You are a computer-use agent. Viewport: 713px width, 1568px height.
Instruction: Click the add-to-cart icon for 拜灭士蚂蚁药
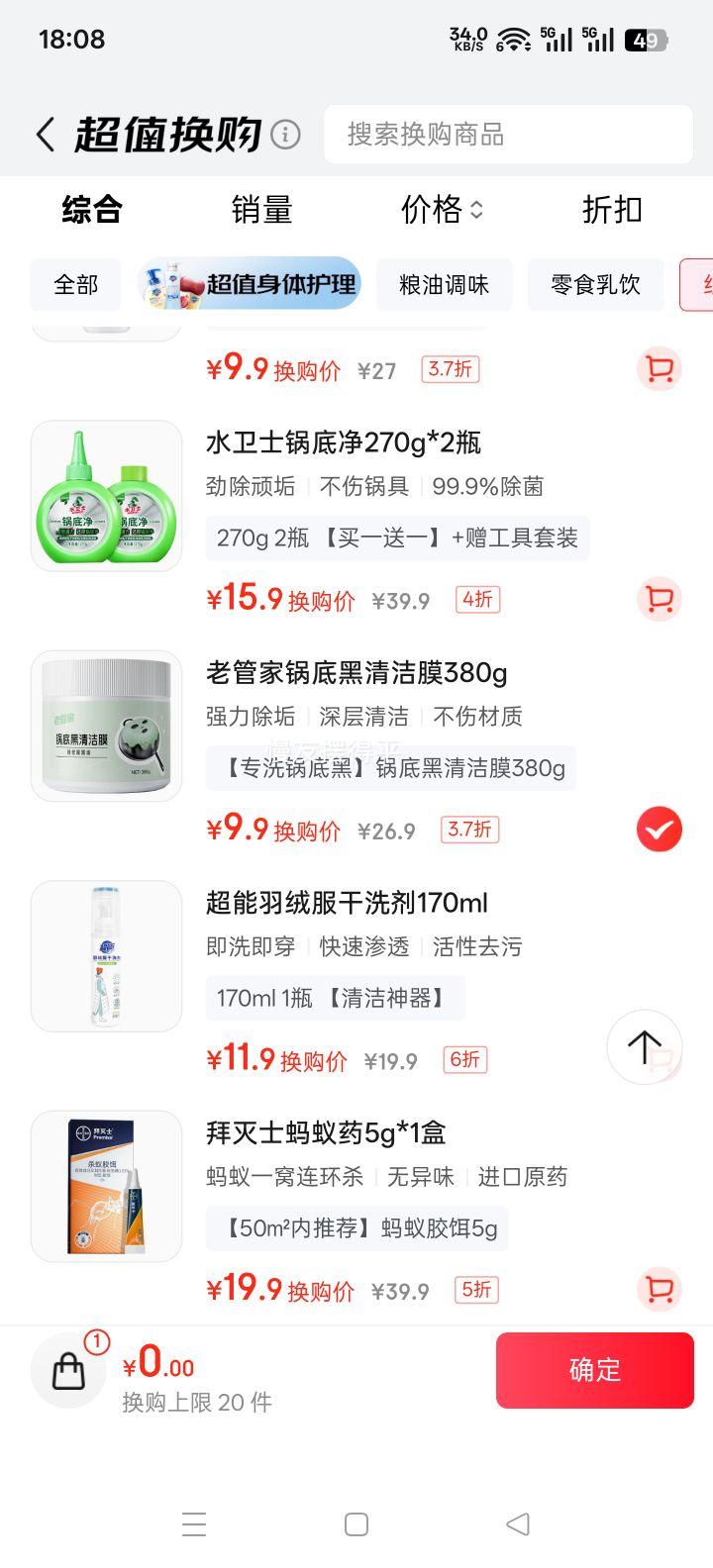coord(660,1290)
